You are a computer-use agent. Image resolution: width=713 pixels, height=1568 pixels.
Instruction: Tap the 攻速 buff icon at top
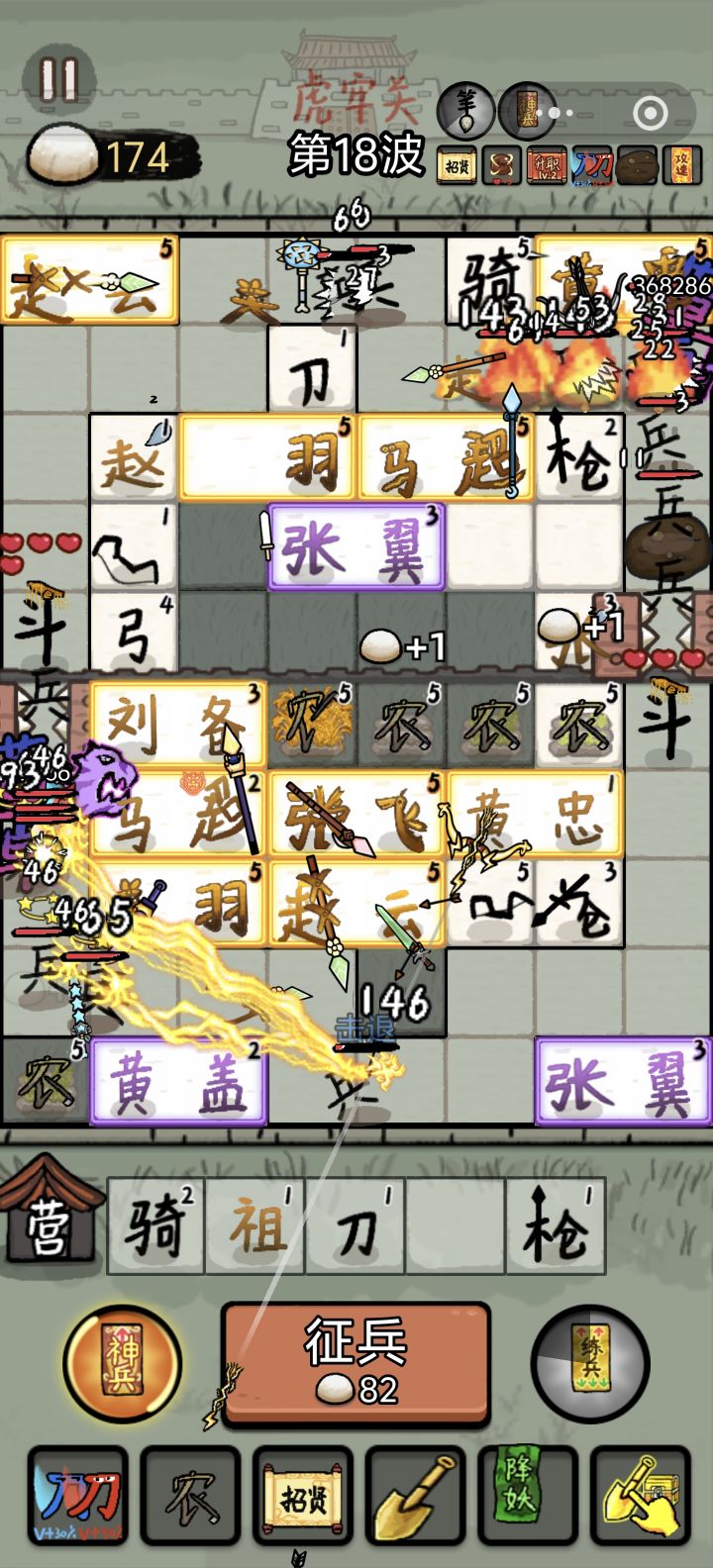pos(682,165)
